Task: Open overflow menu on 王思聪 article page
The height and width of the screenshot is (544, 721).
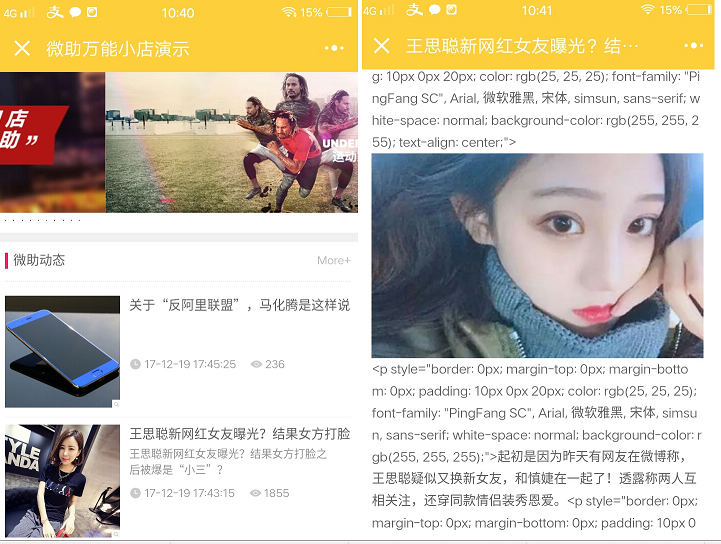Action: pos(693,46)
